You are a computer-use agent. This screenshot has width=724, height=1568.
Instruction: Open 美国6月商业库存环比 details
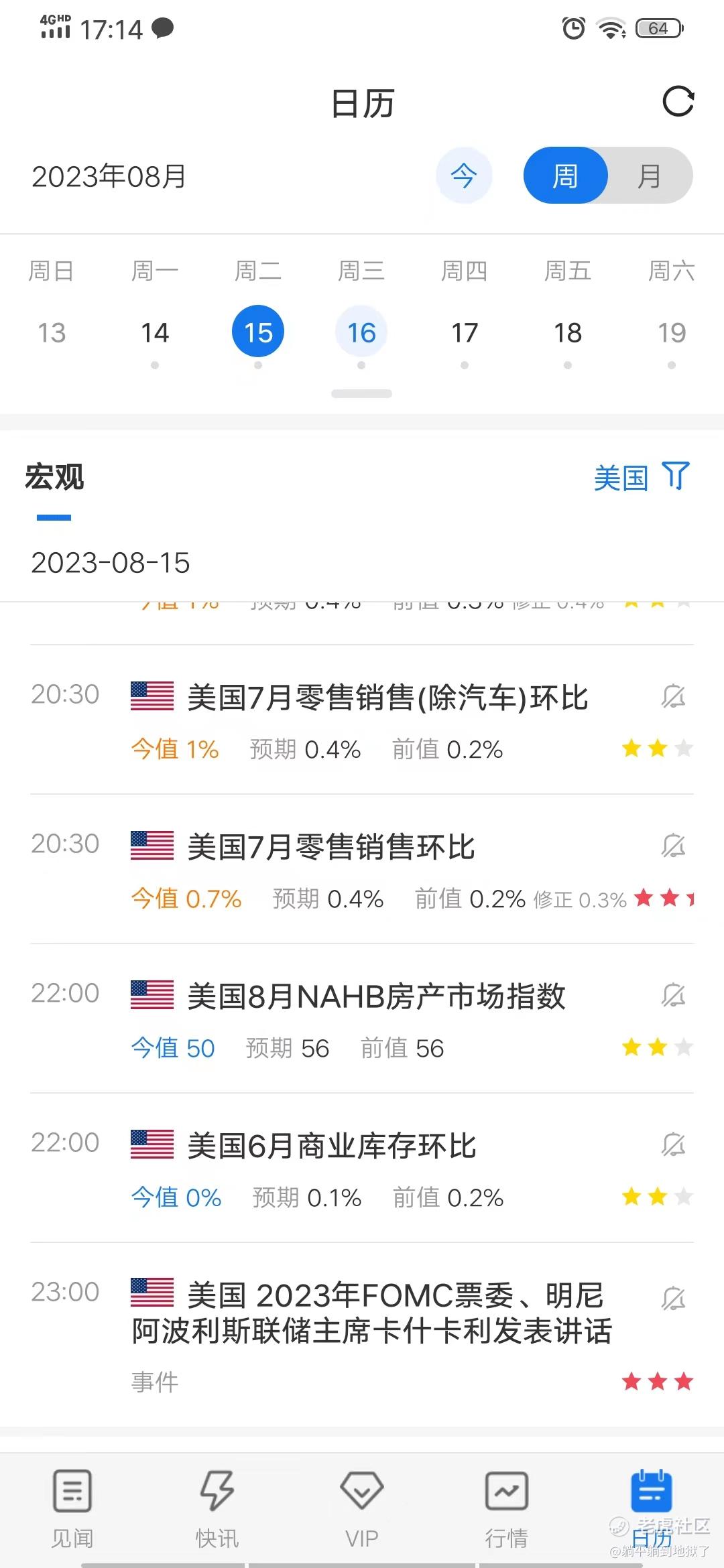click(x=332, y=1146)
